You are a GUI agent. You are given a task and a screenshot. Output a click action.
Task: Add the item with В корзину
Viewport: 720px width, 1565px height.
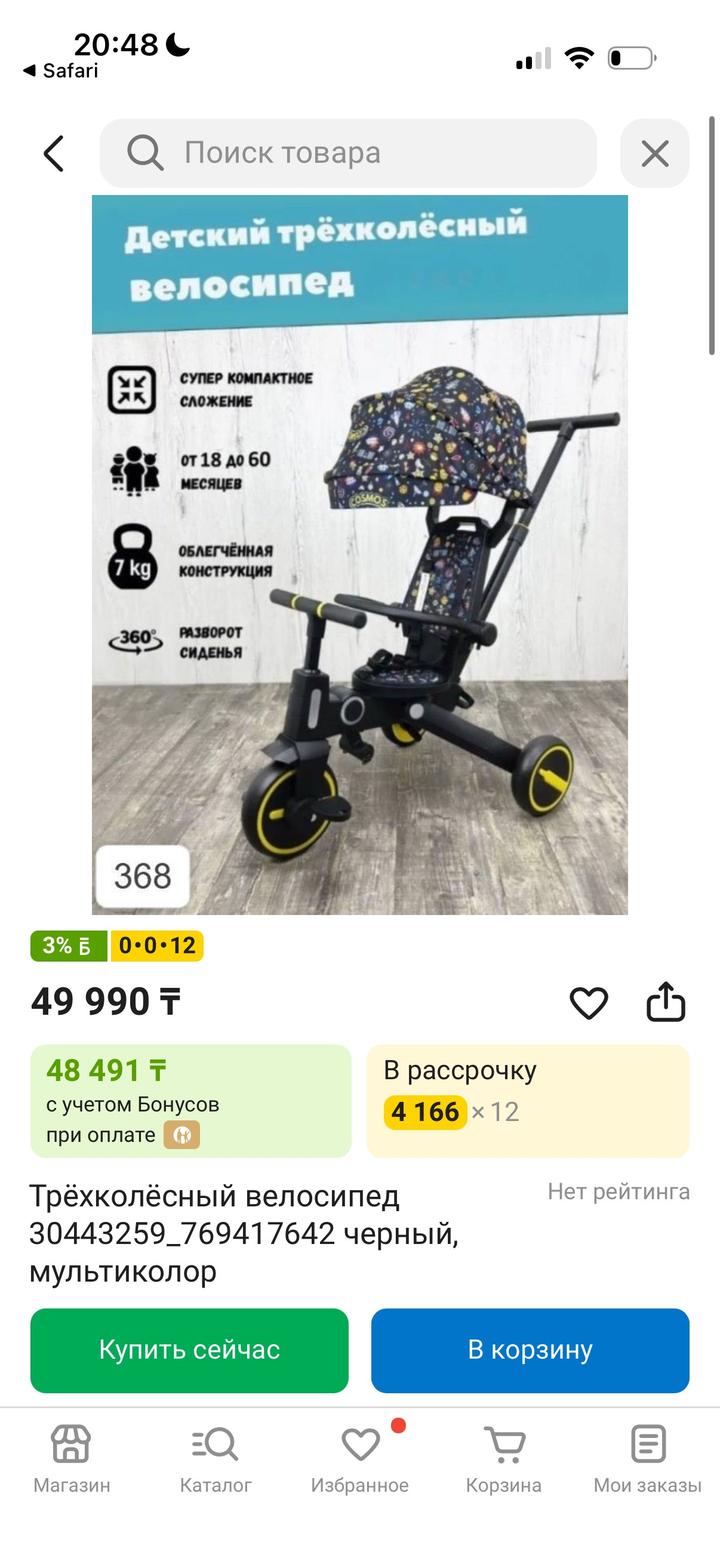pos(530,1350)
